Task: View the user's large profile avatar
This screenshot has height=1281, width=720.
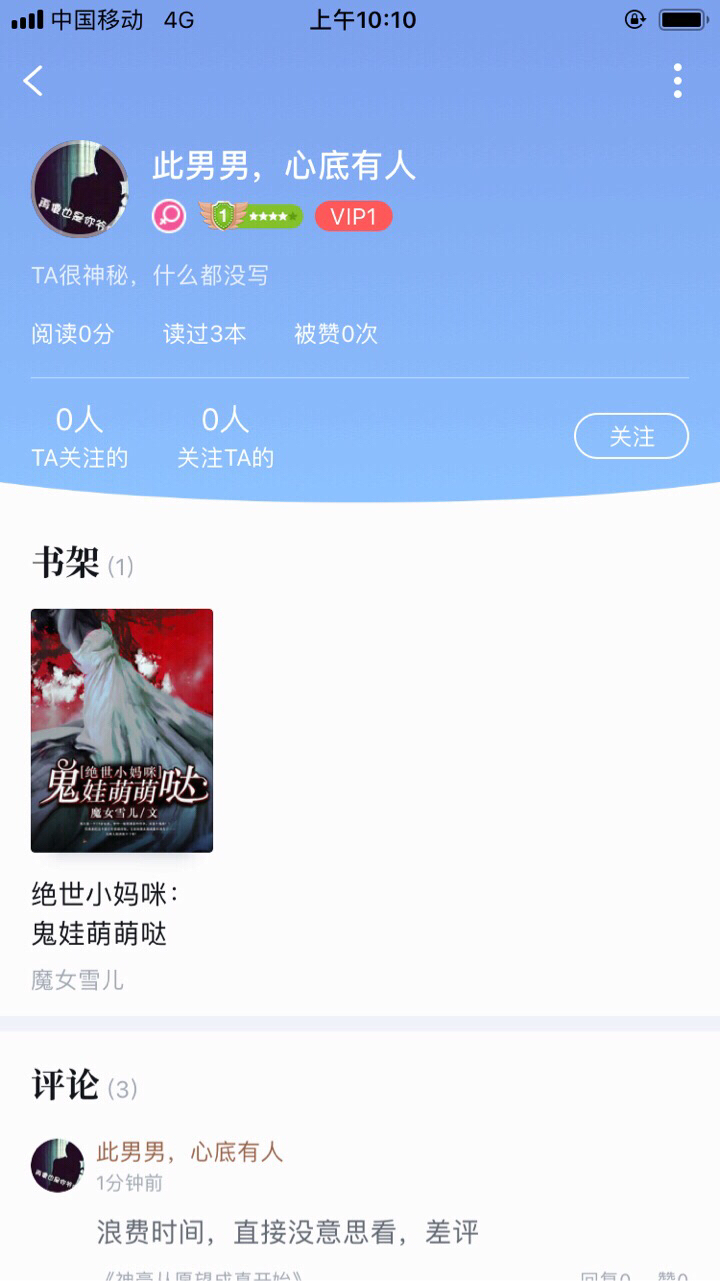Action: tap(80, 189)
